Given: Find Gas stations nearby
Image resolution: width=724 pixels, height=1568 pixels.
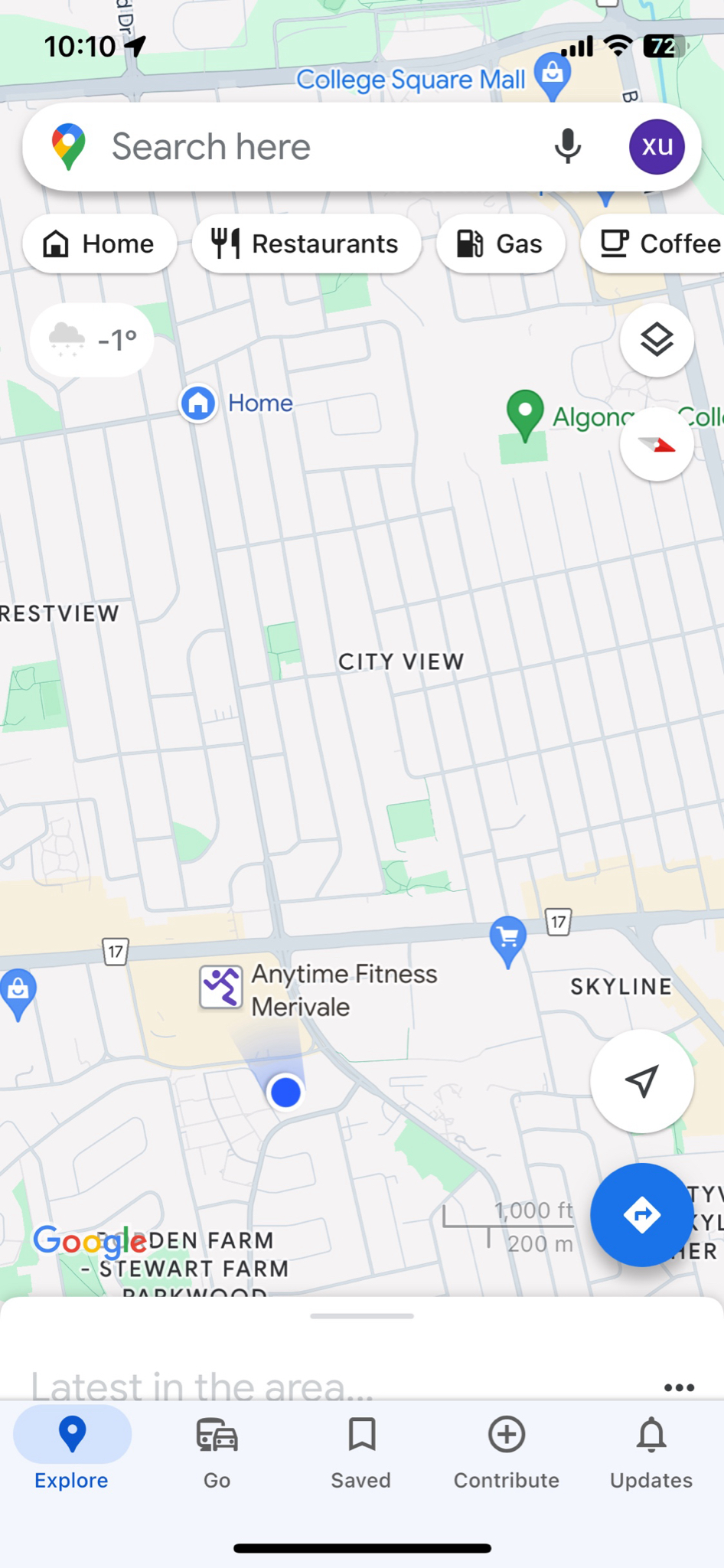Looking at the screenshot, I should (x=501, y=243).
